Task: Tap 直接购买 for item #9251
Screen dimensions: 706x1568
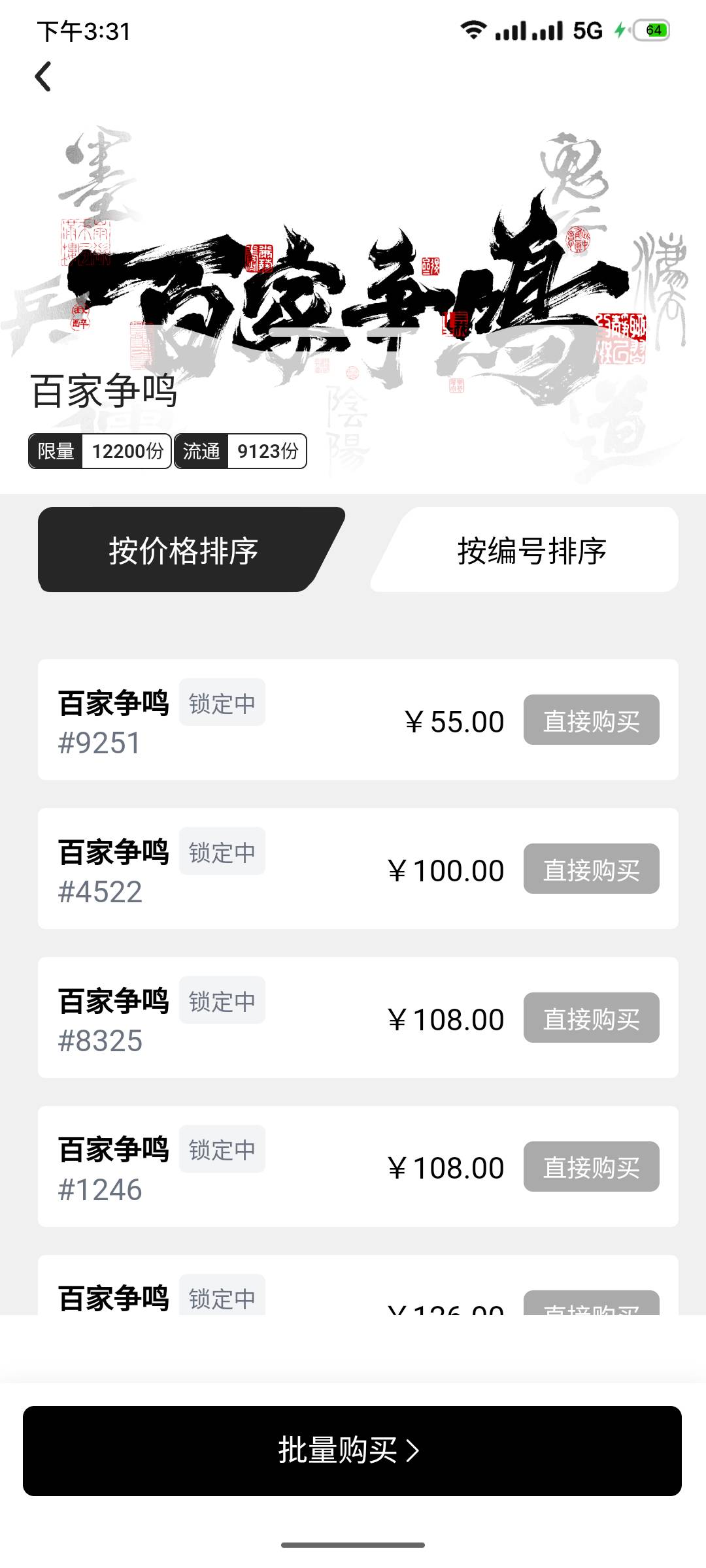Action: 591,719
